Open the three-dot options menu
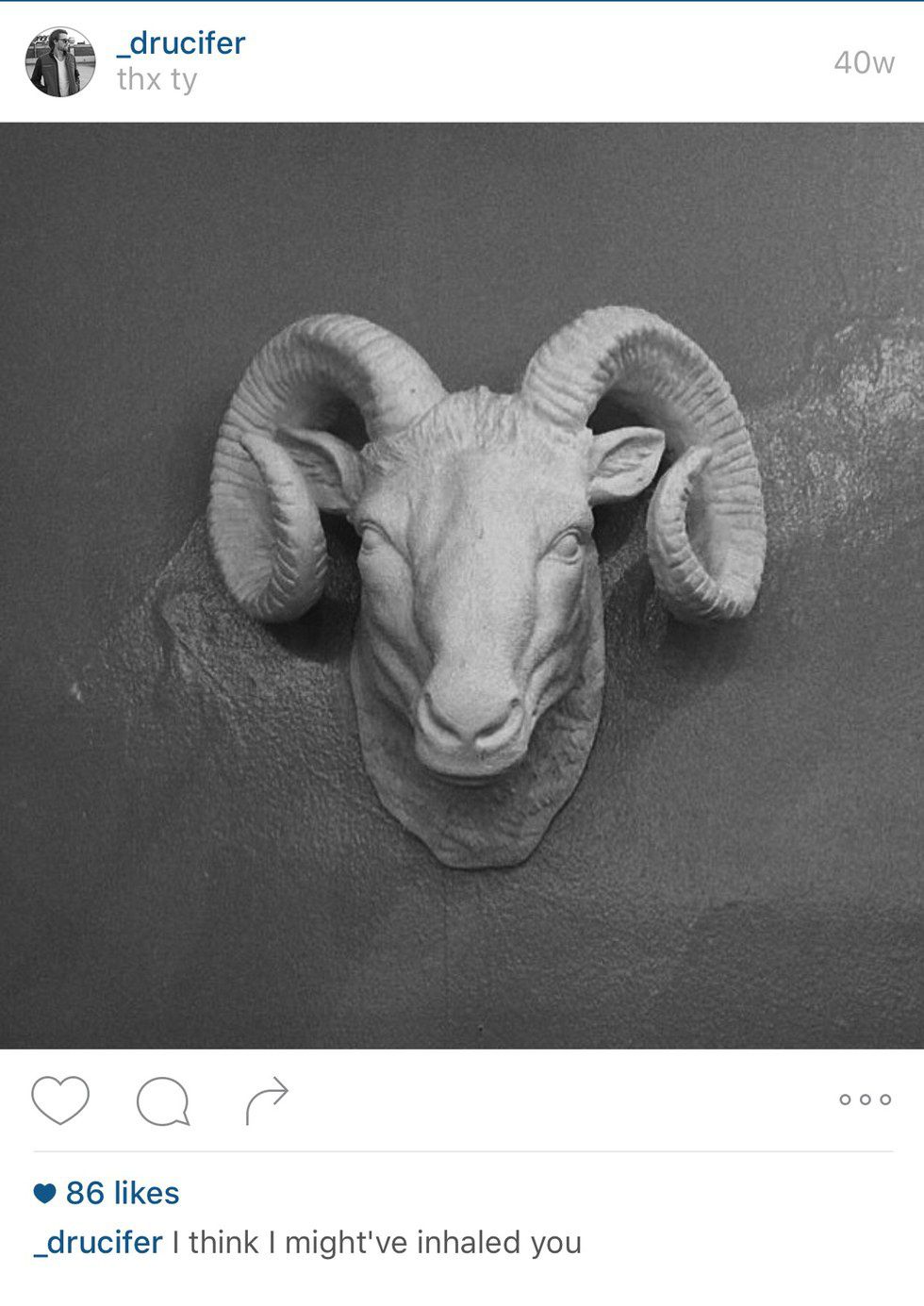Screen dimensions: 924x1306 [x=865, y=1099]
